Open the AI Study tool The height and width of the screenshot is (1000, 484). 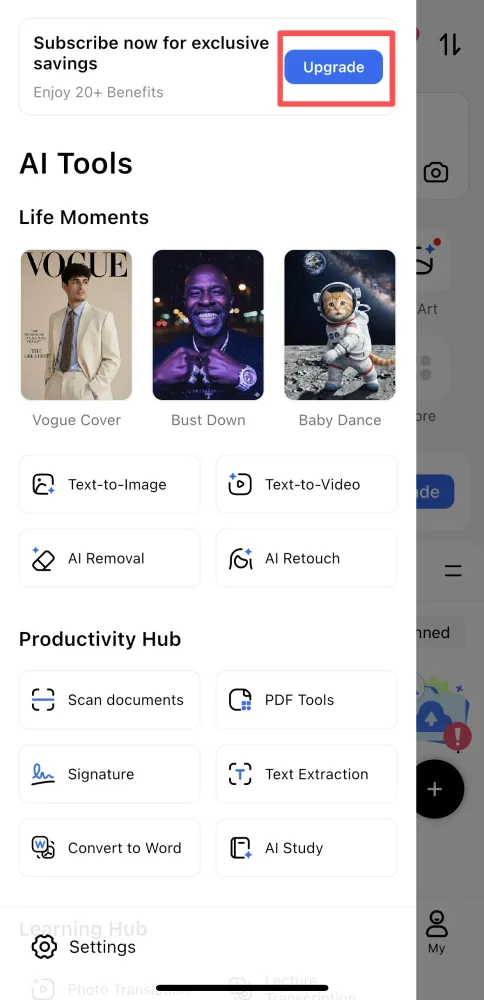tap(307, 848)
